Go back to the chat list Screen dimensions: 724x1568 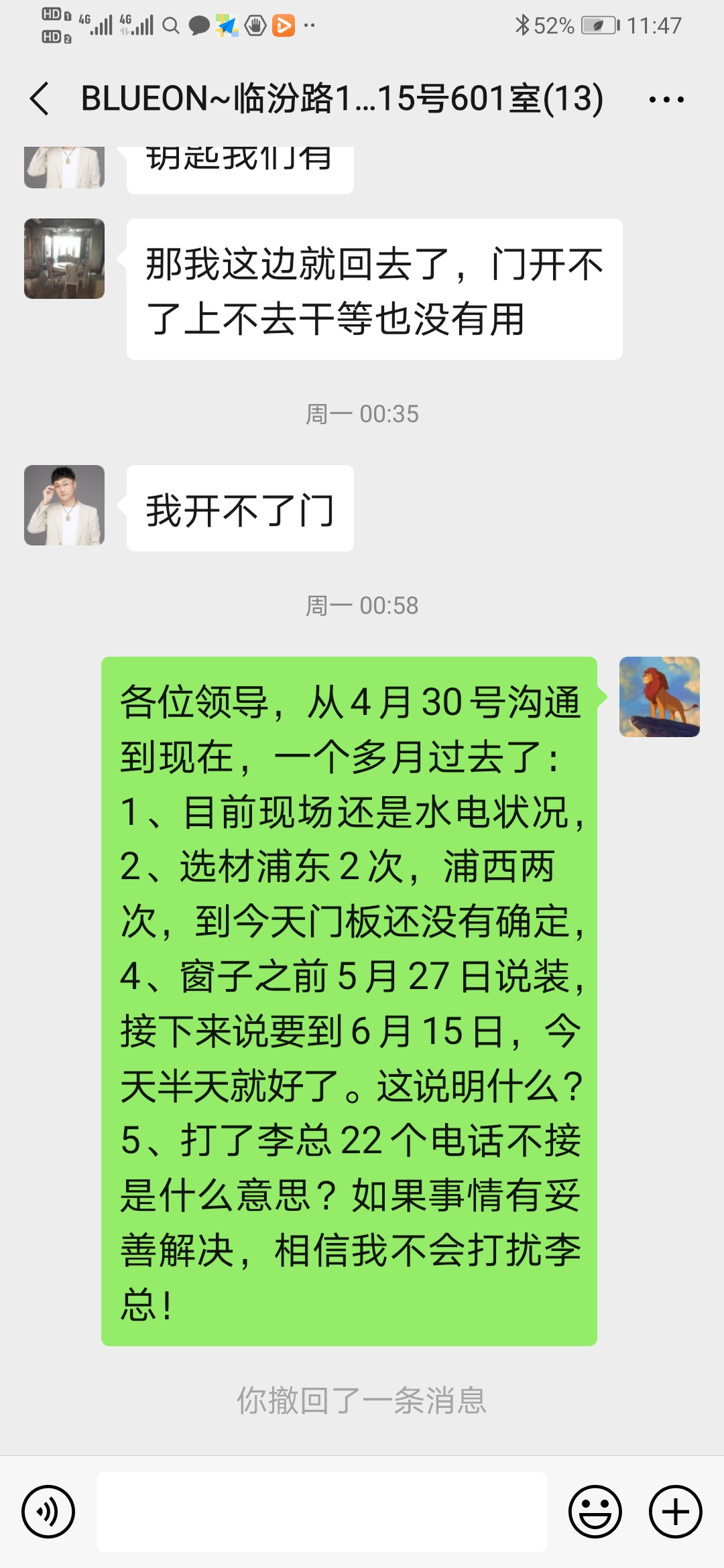[x=40, y=99]
